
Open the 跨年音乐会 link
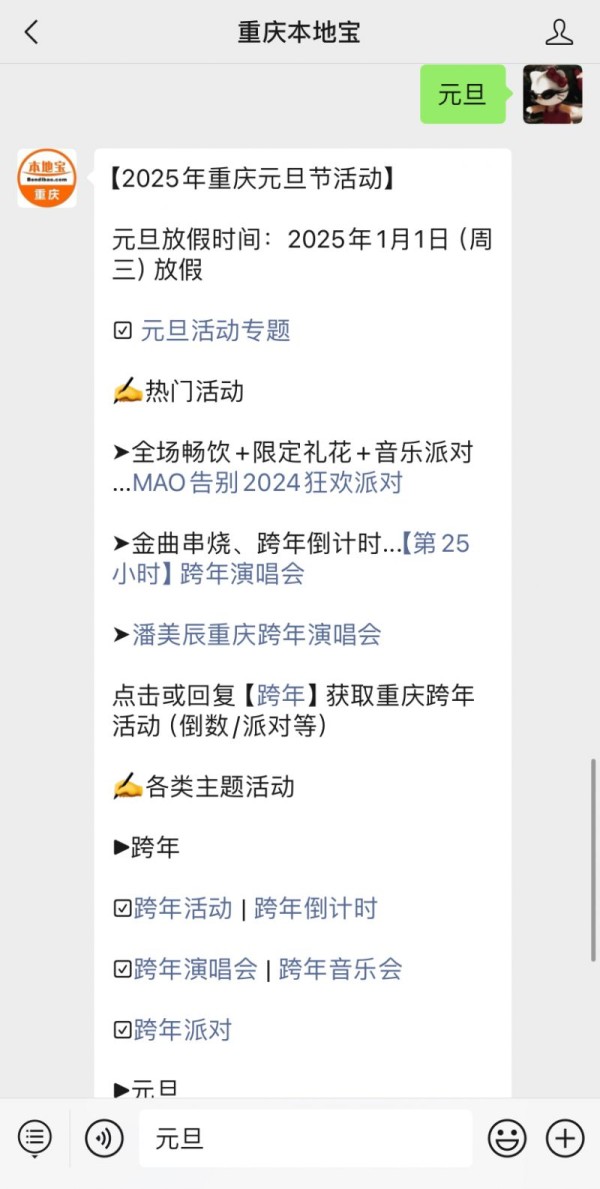point(340,969)
